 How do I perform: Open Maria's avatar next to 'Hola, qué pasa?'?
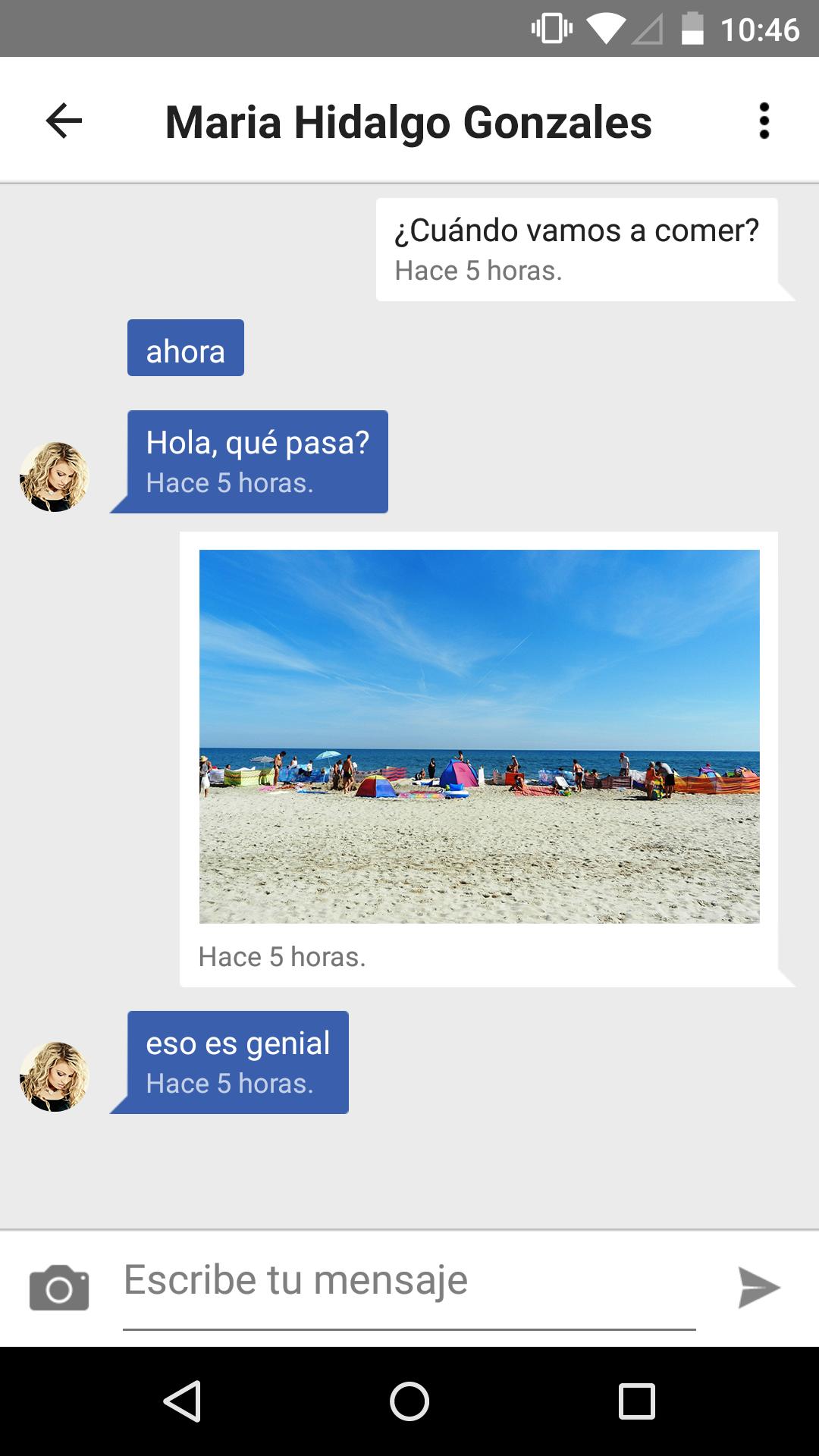55,477
